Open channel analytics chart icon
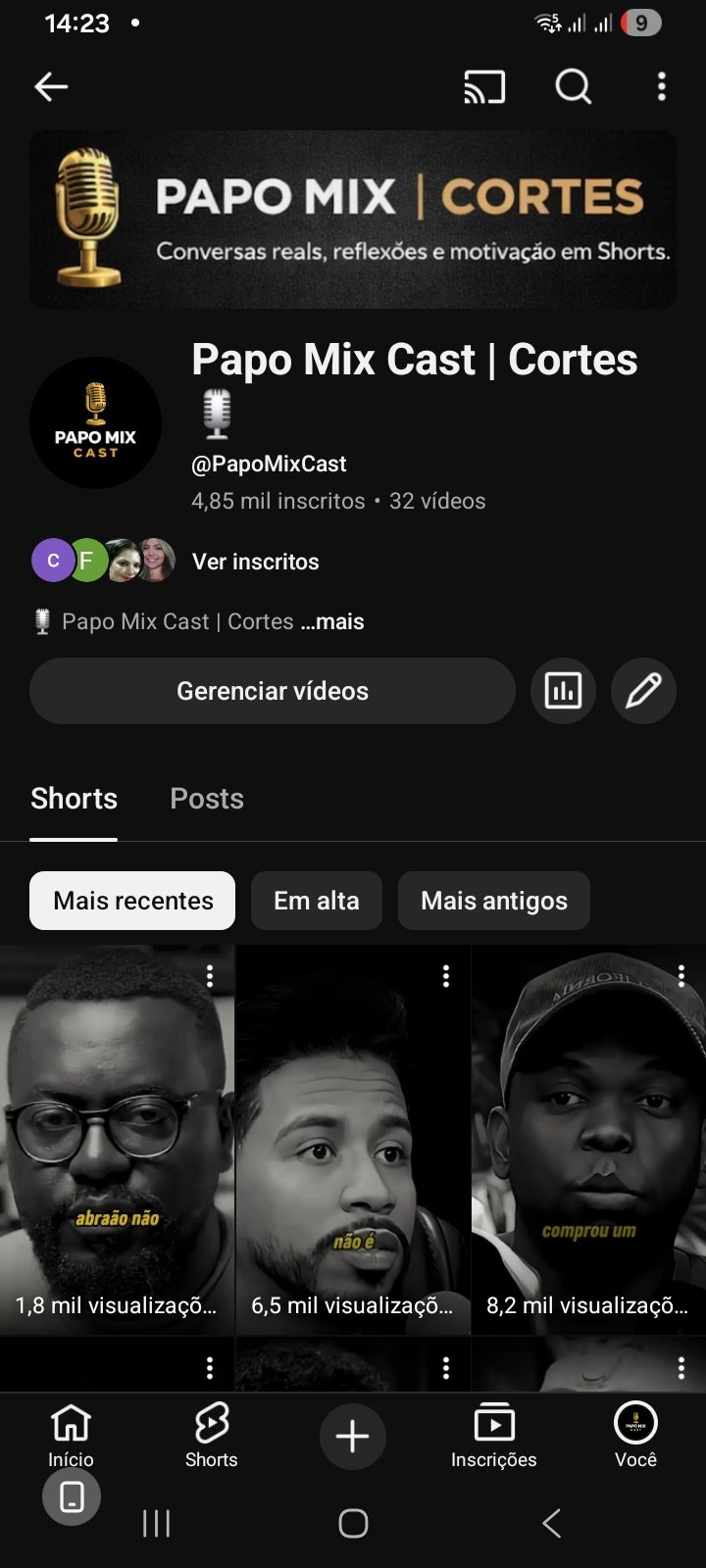 point(563,691)
